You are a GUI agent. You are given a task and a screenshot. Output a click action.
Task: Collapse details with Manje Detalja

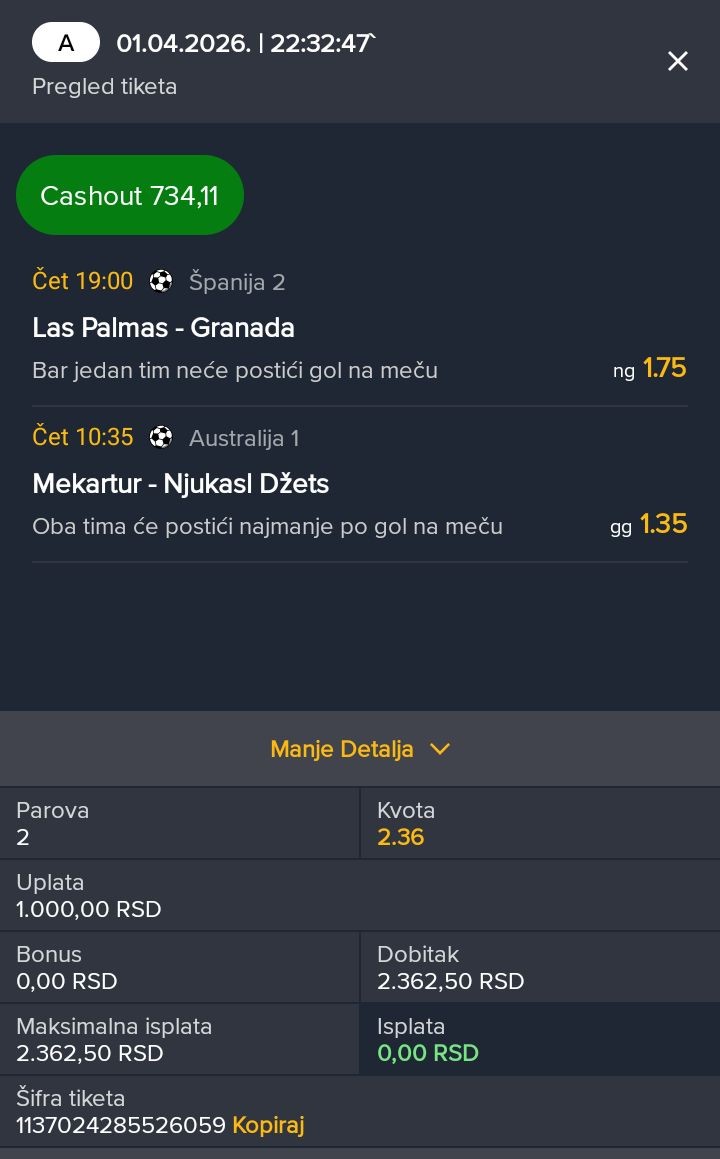pos(360,749)
